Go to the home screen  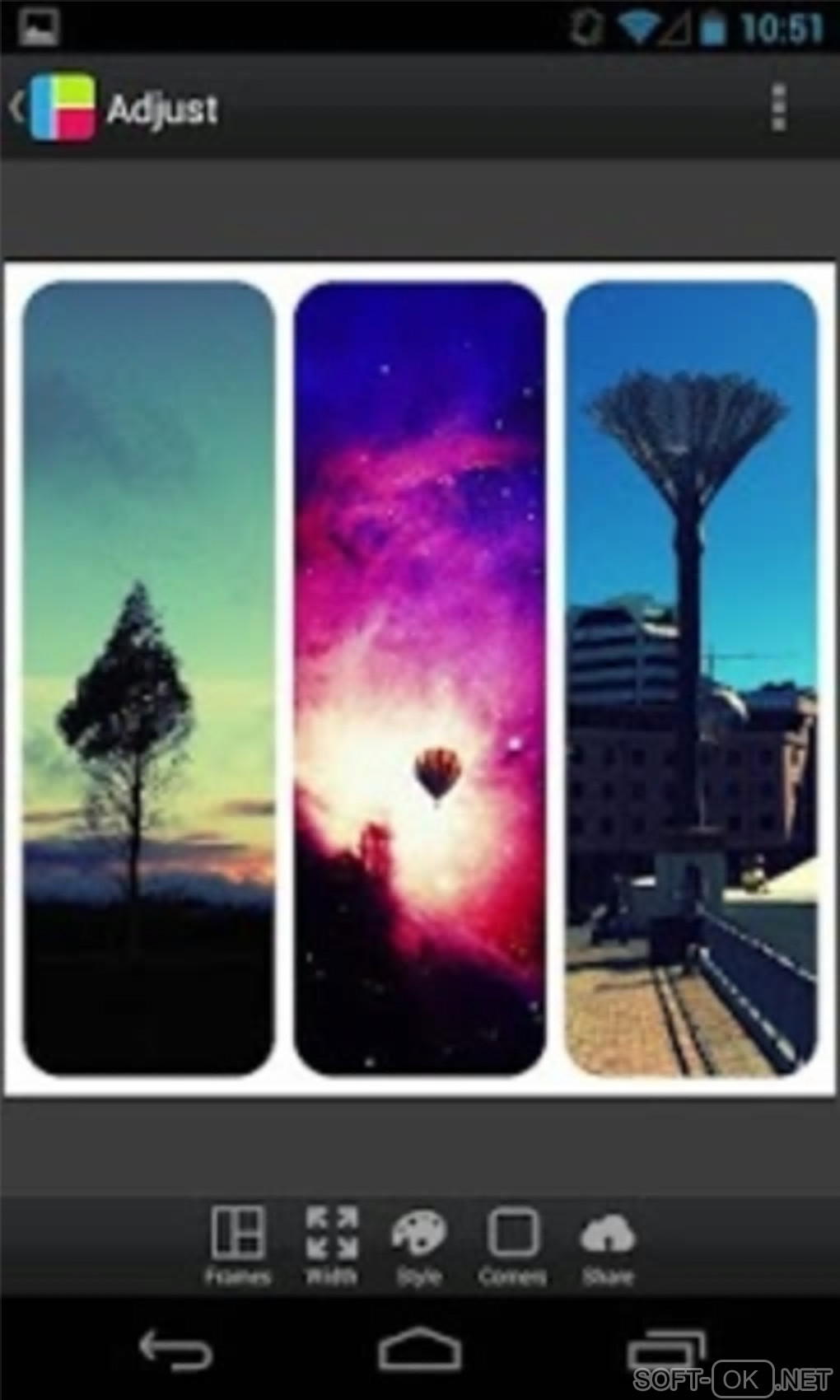pos(419,1349)
